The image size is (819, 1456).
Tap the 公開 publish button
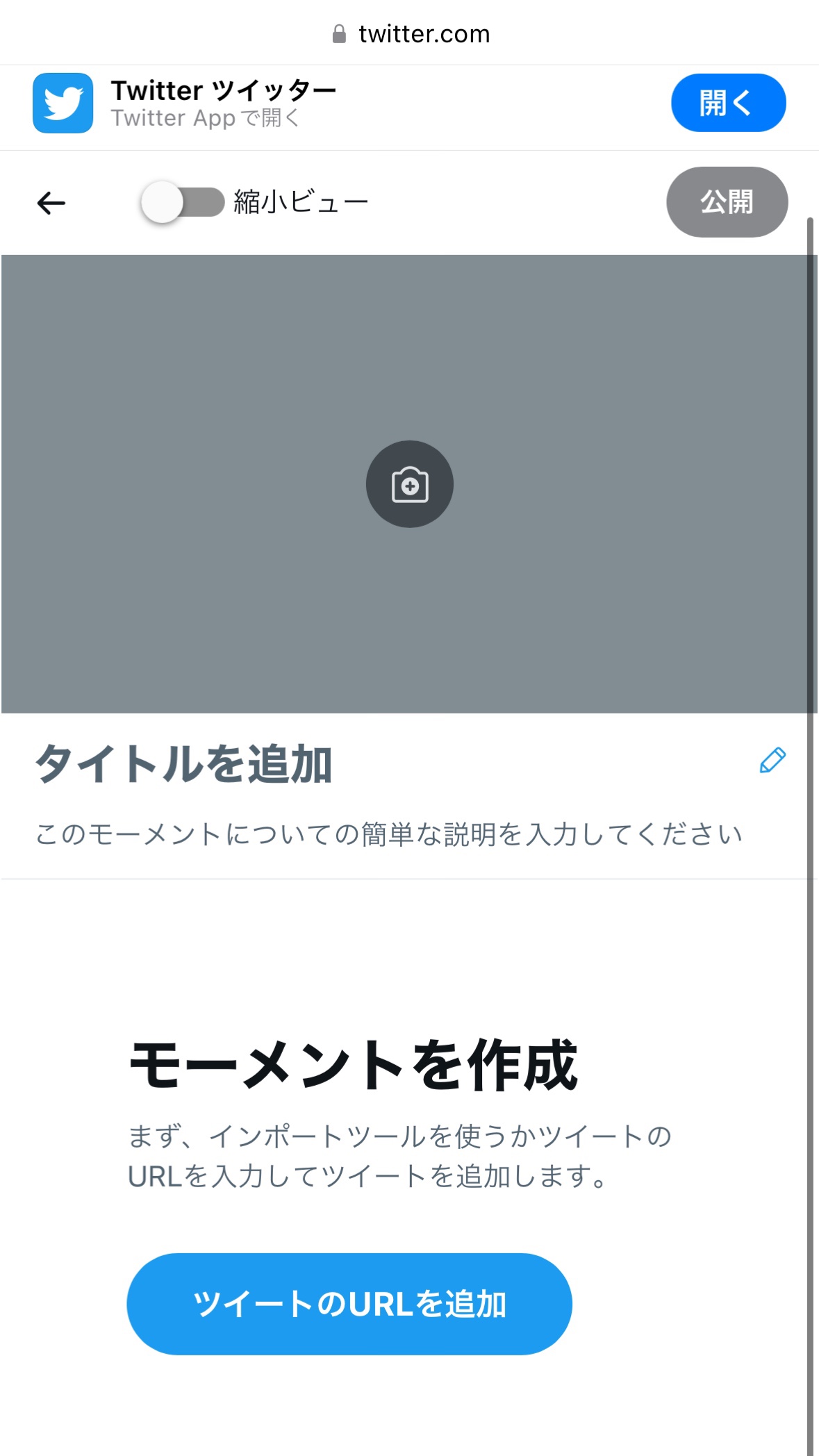point(727,202)
